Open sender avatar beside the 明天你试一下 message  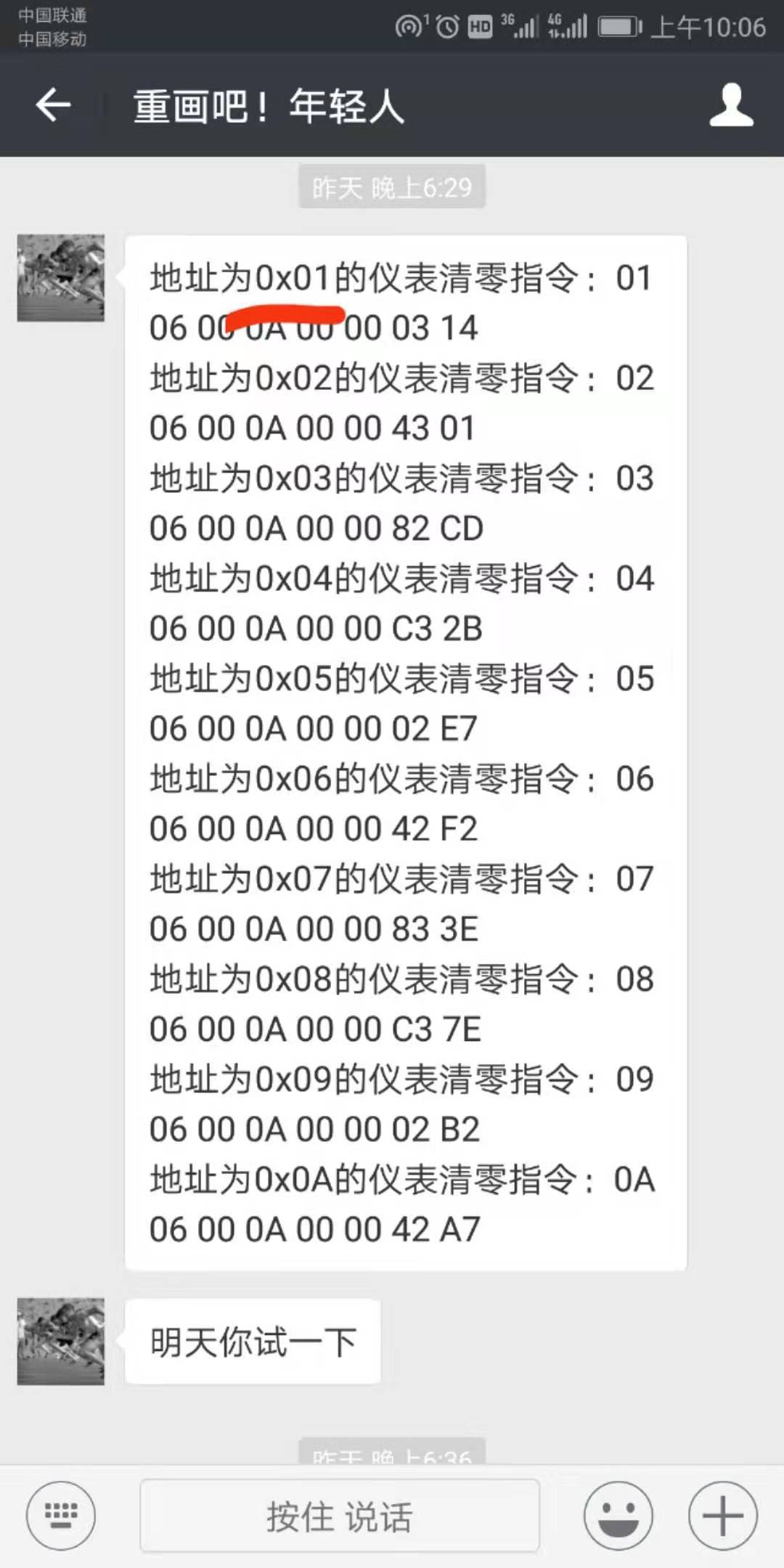61,1342
